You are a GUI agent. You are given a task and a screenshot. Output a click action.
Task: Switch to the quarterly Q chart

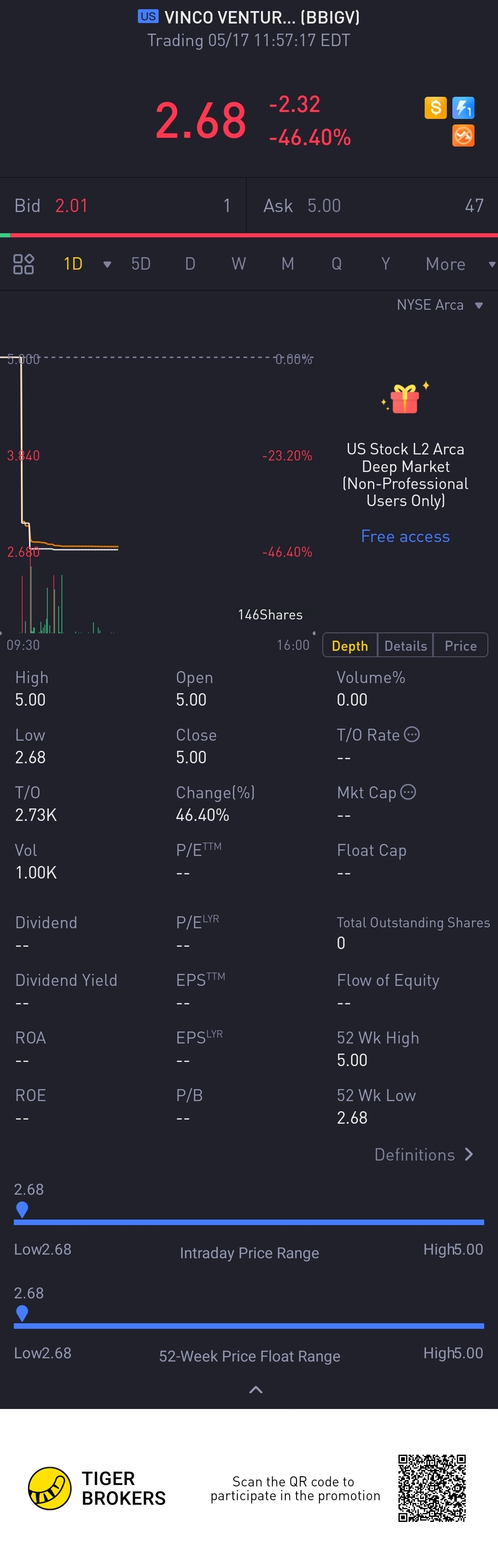(x=336, y=264)
